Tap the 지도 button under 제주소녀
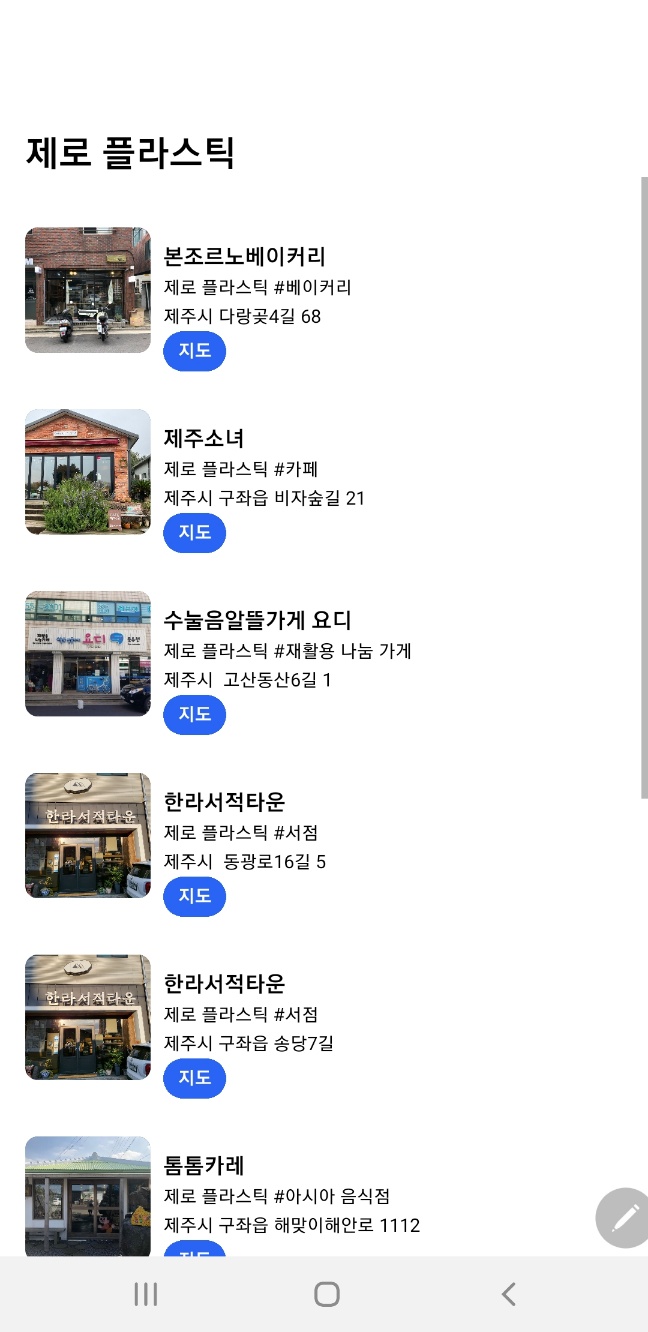This screenshot has height=1332, width=648. (194, 533)
